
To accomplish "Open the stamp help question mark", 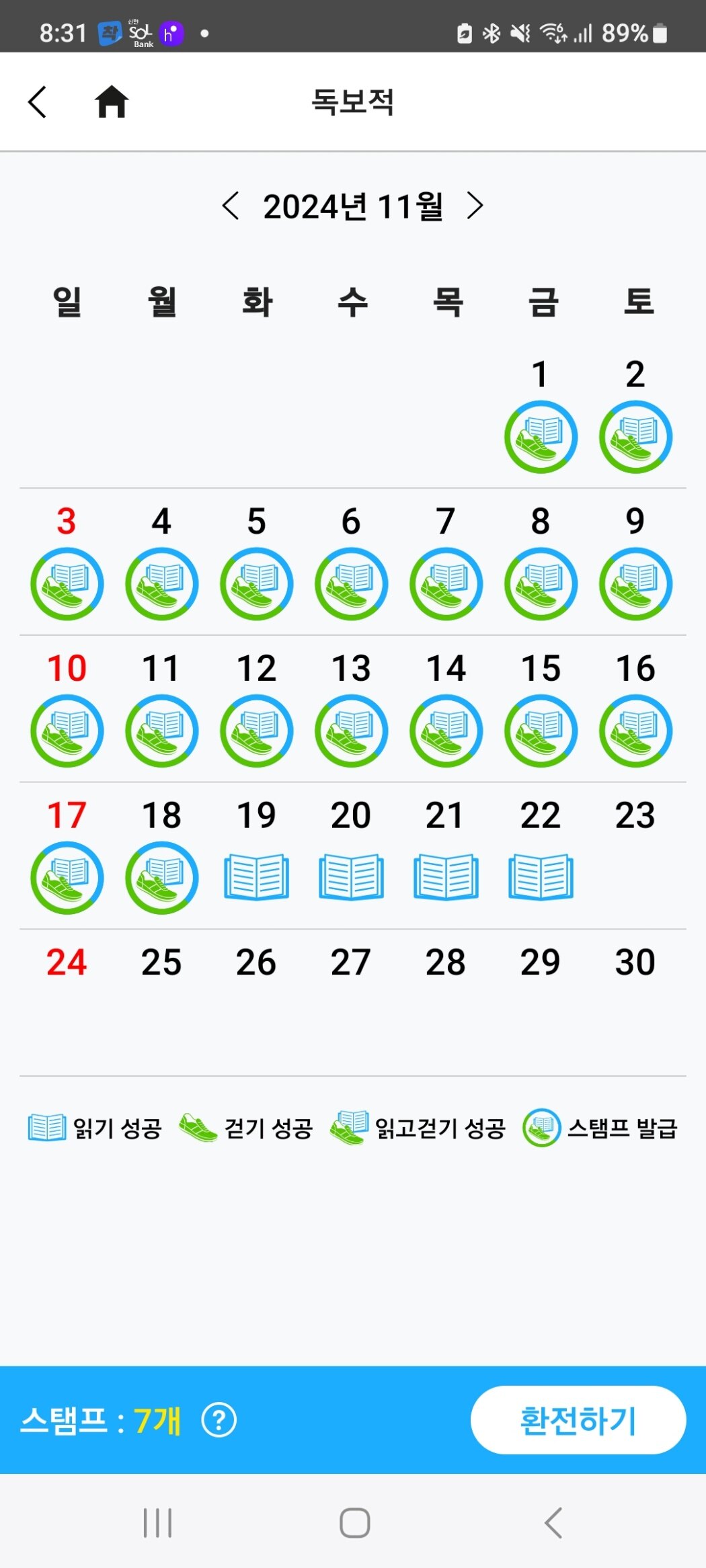I will pos(219,1421).
